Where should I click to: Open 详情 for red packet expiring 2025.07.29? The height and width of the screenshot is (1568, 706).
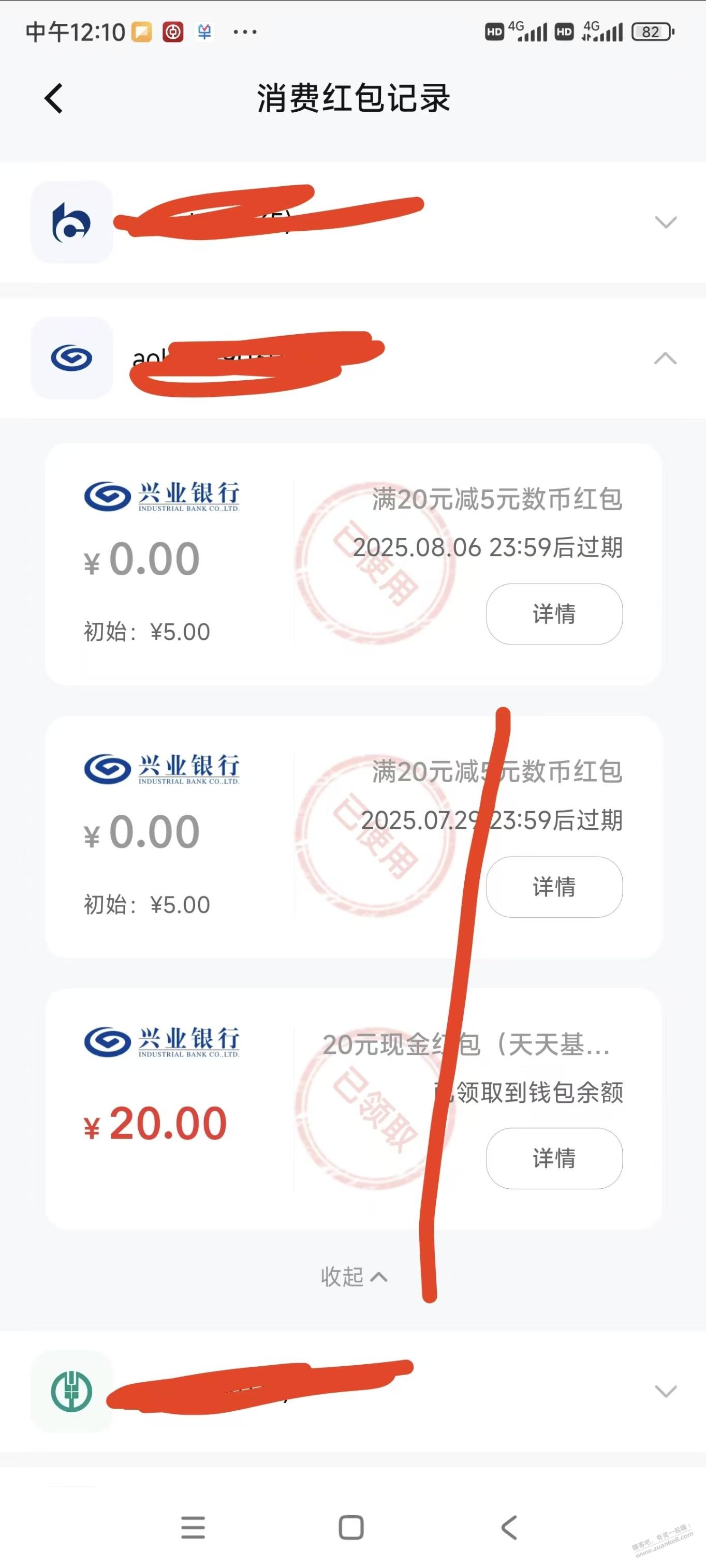tap(554, 886)
